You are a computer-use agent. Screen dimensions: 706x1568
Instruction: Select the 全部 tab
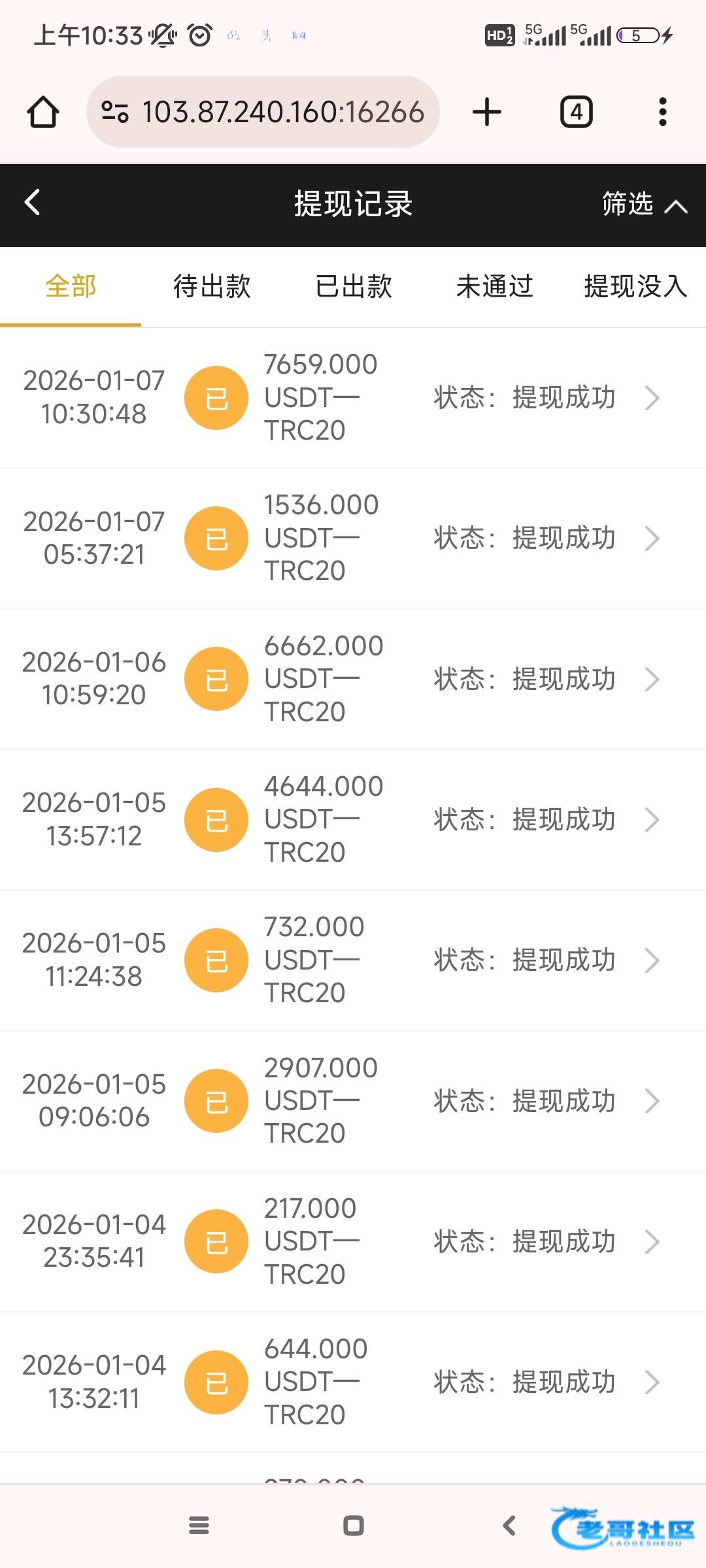tap(71, 287)
